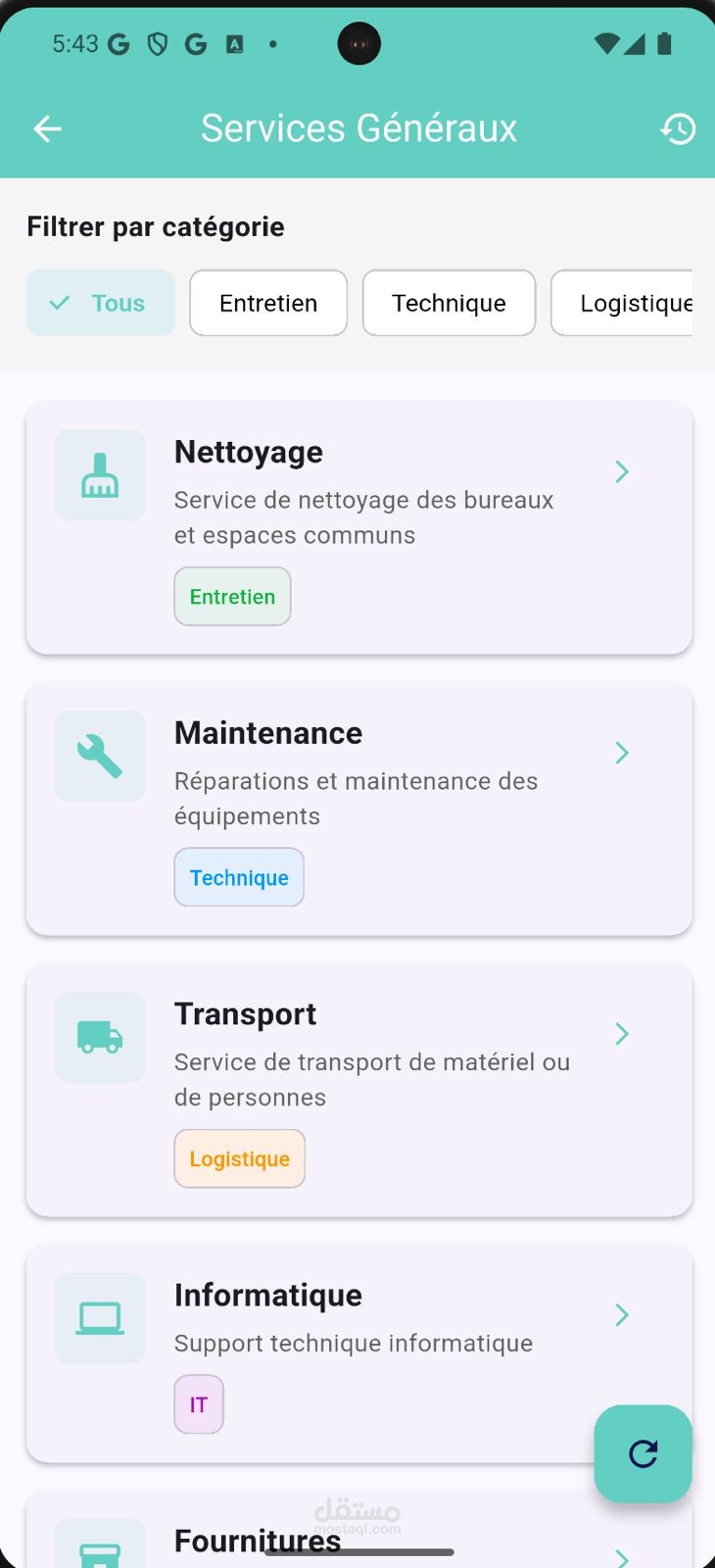The height and width of the screenshot is (1568, 715).
Task: Open the Informatique service card
Action: (359, 1353)
